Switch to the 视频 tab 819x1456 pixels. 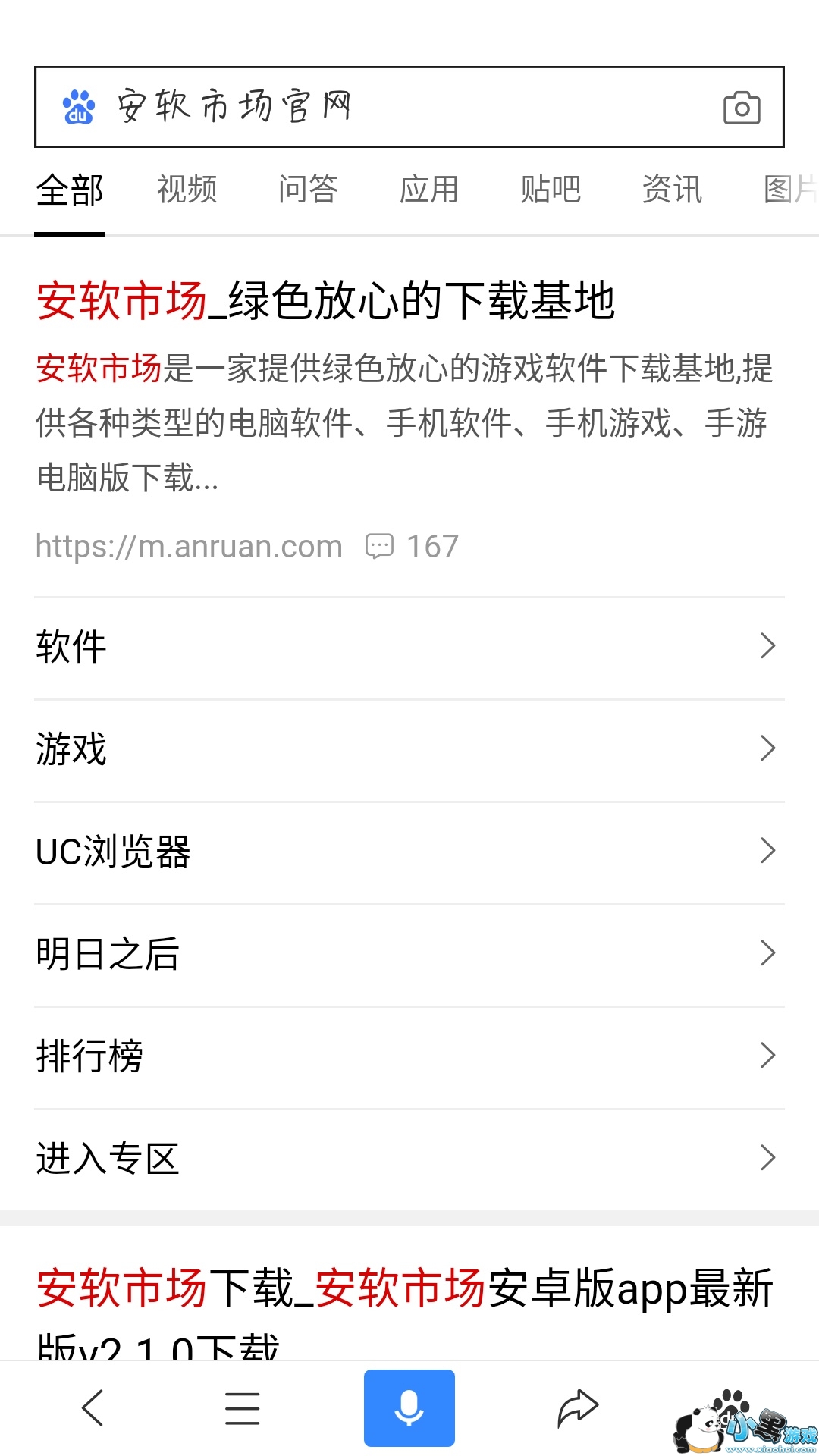coord(187,190)
